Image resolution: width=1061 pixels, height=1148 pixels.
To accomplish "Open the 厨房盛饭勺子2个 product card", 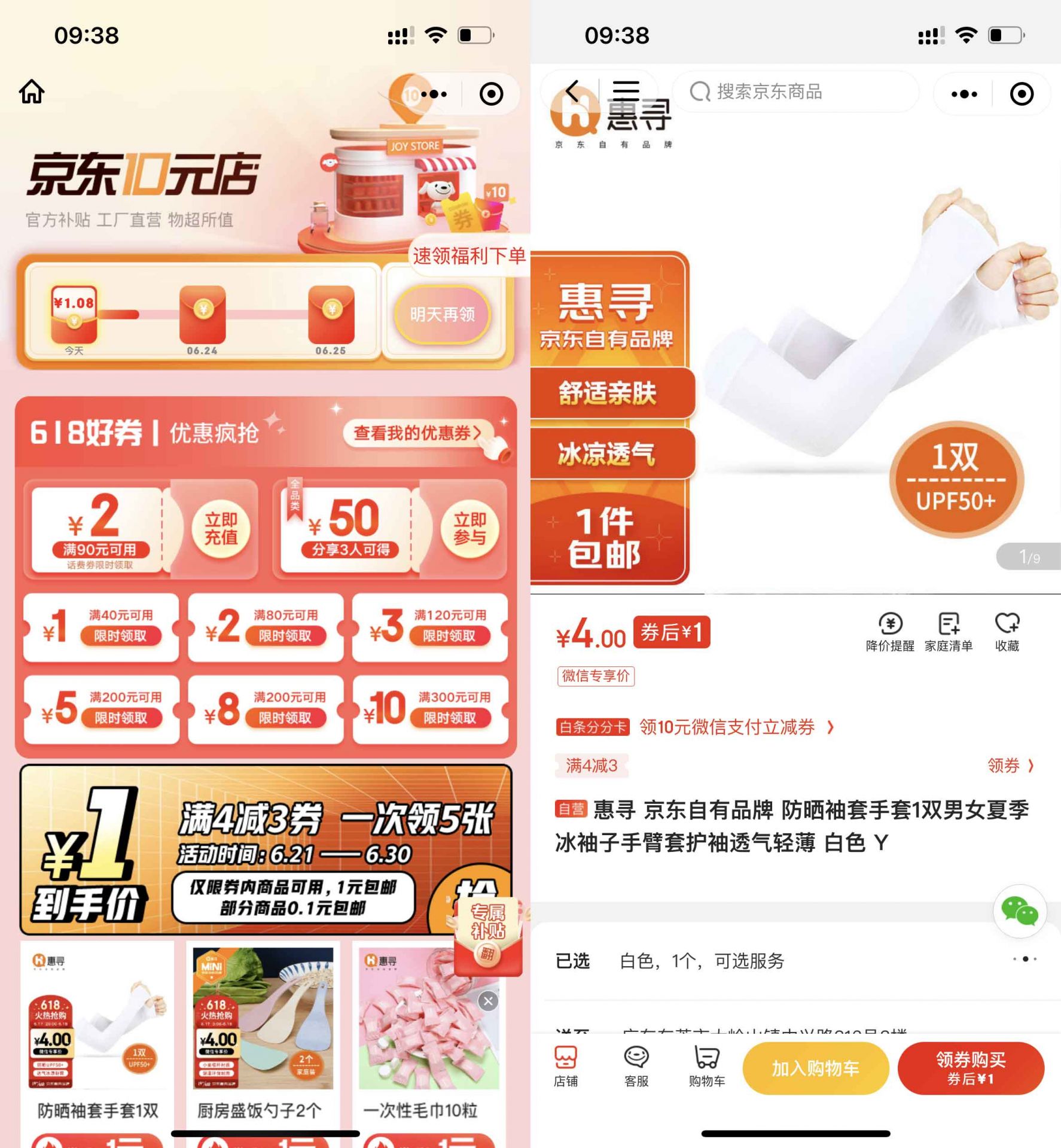I will [263, 1029].
